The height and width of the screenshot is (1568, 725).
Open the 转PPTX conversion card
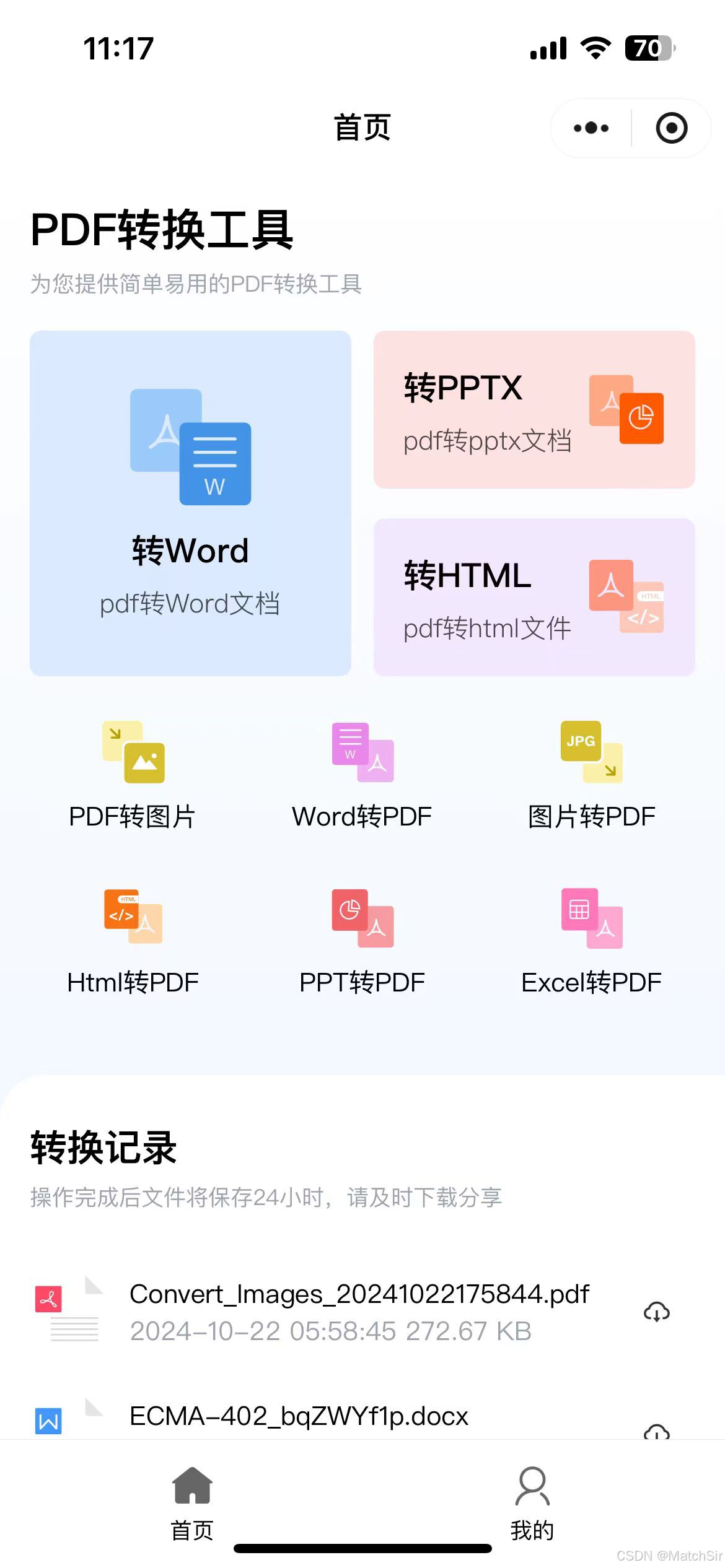(x=534, y=409)
